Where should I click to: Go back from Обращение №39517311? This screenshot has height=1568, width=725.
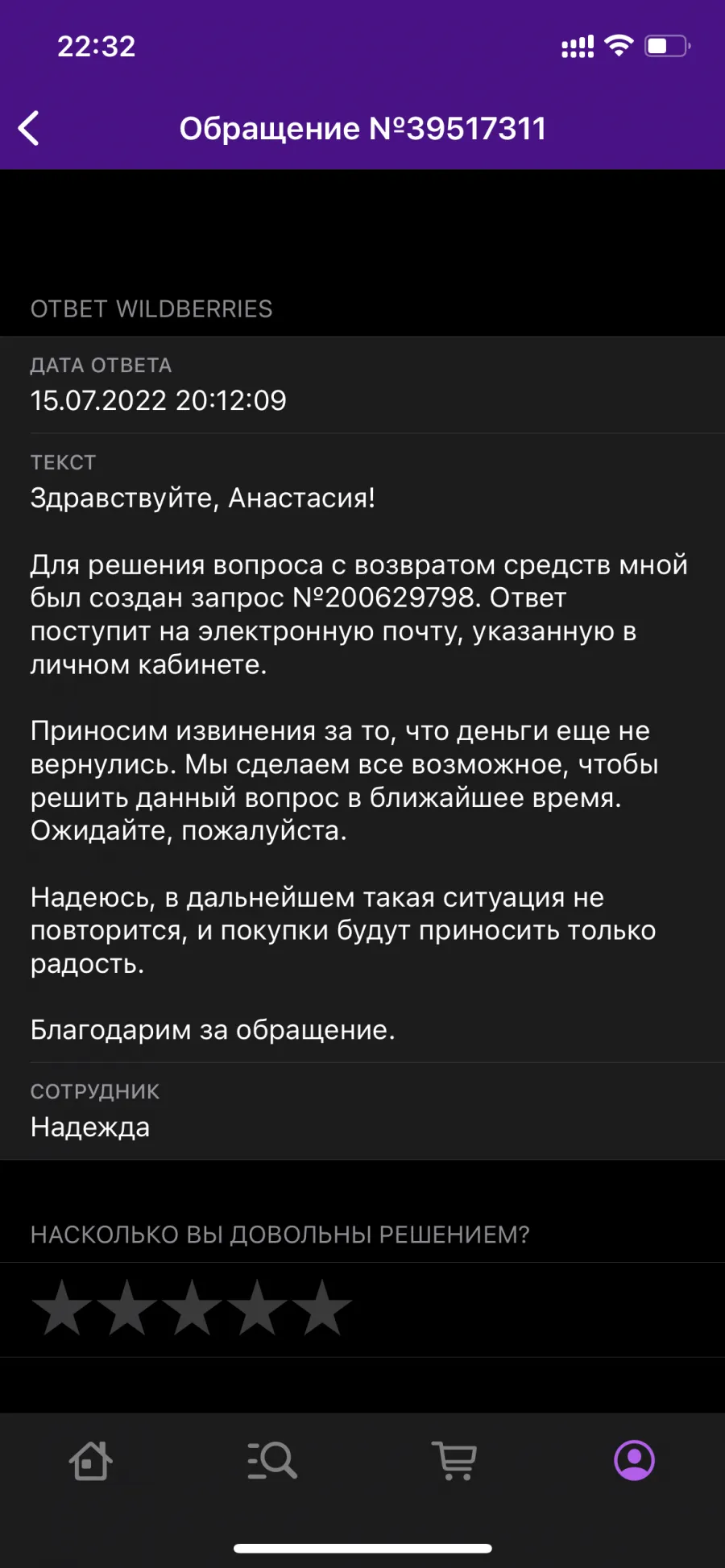29,129
